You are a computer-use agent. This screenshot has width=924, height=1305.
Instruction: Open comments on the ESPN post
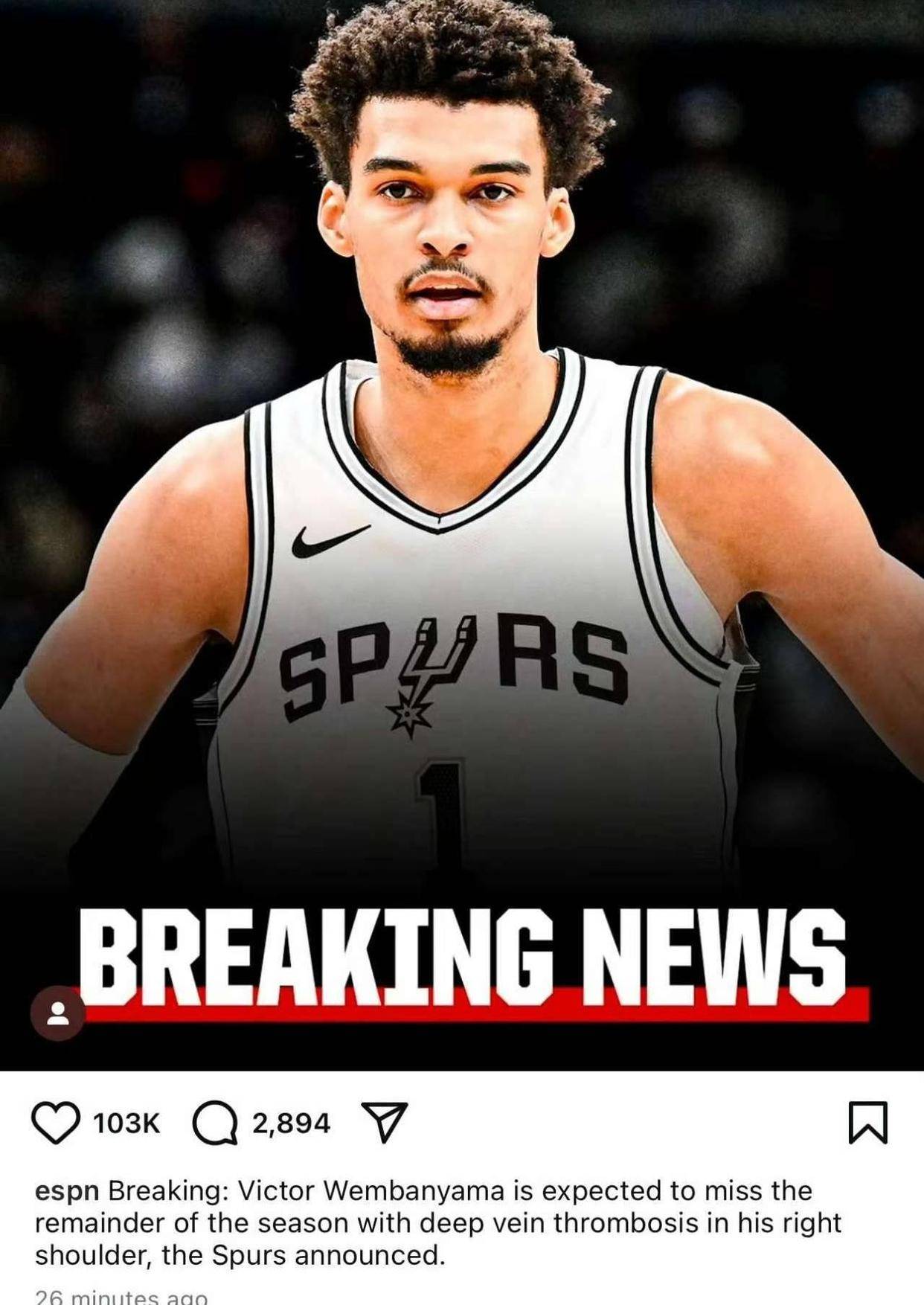(215, 1123)
